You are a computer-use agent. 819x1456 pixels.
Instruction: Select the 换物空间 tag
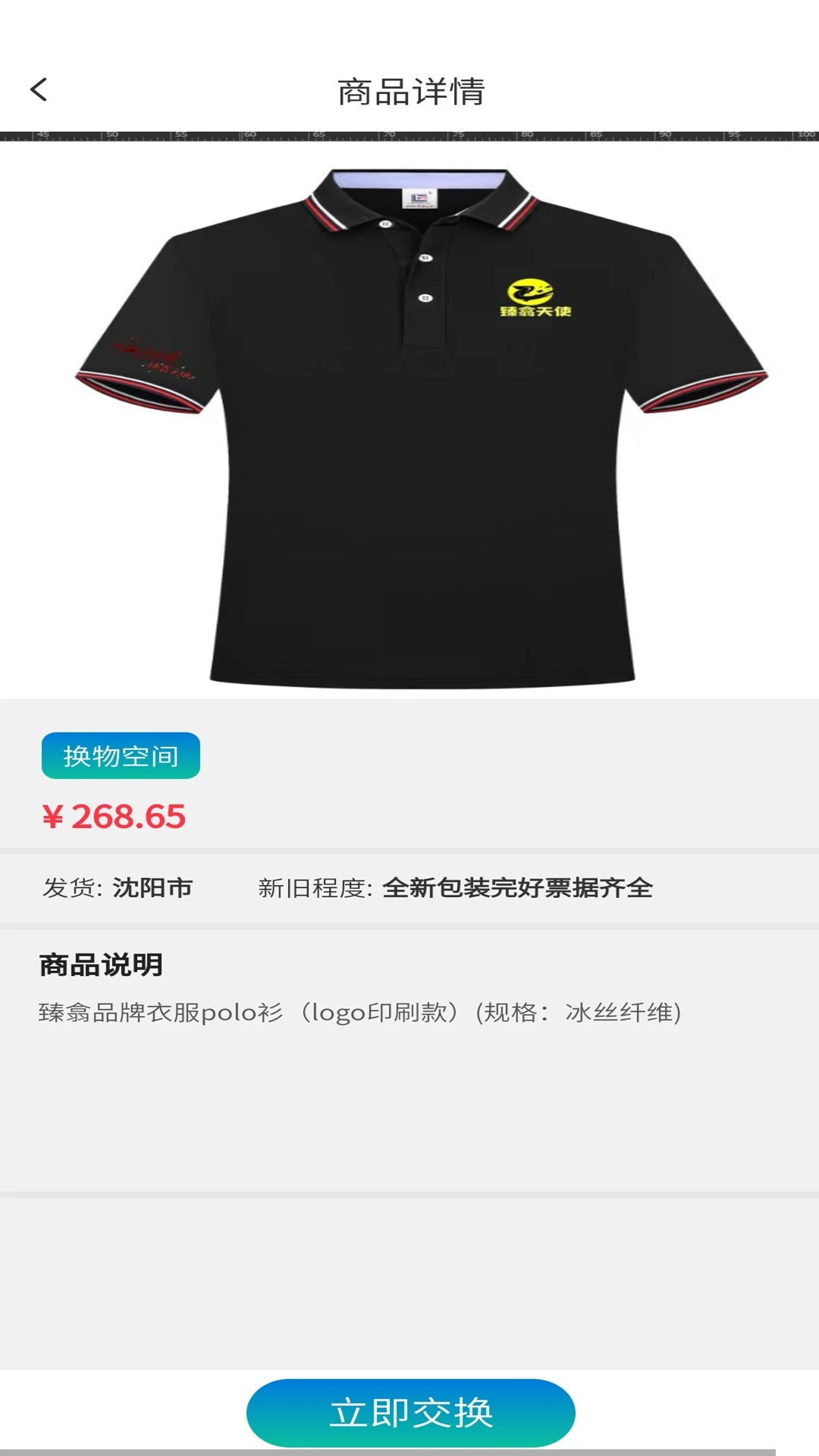[x=121, y=755]
